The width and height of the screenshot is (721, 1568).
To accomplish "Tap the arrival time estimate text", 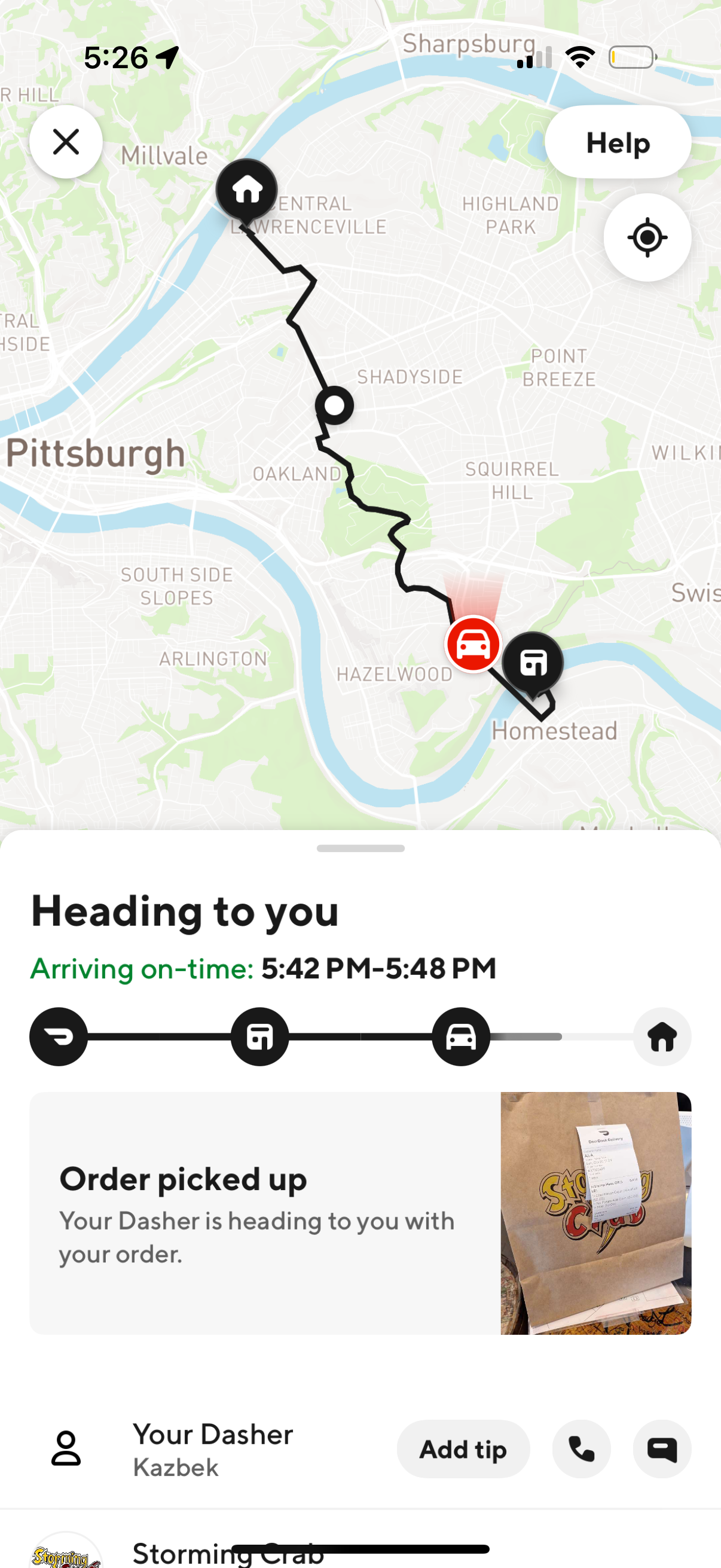I will [x=263, y=968].
